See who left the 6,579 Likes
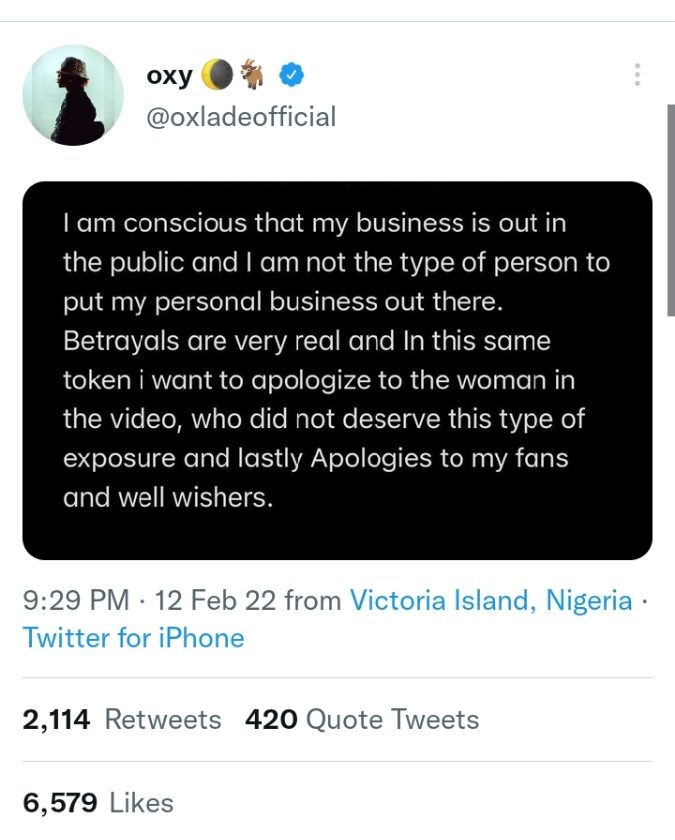Viewport: 675px width, 840px height. pos(98,802)
